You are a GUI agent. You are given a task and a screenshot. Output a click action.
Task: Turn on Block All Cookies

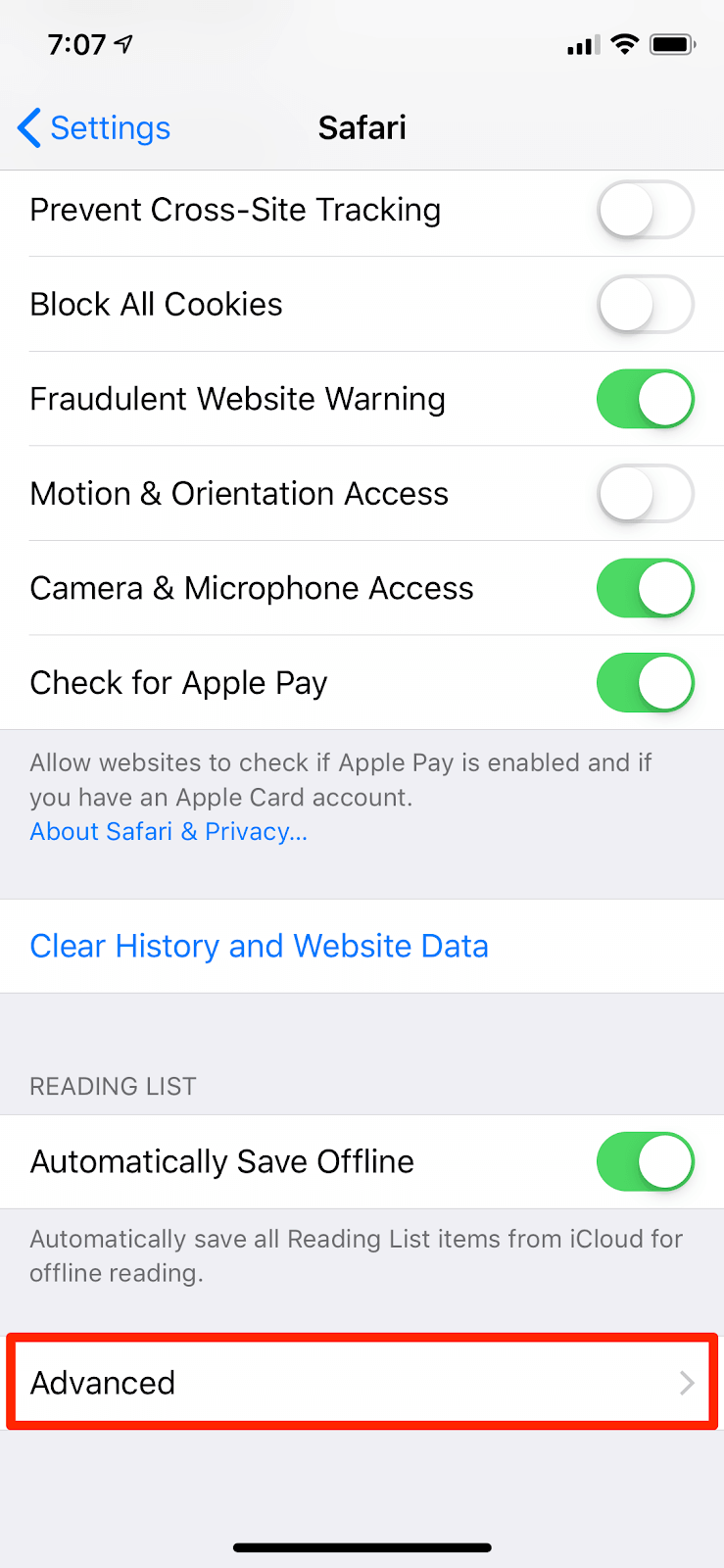click(645, 305)
